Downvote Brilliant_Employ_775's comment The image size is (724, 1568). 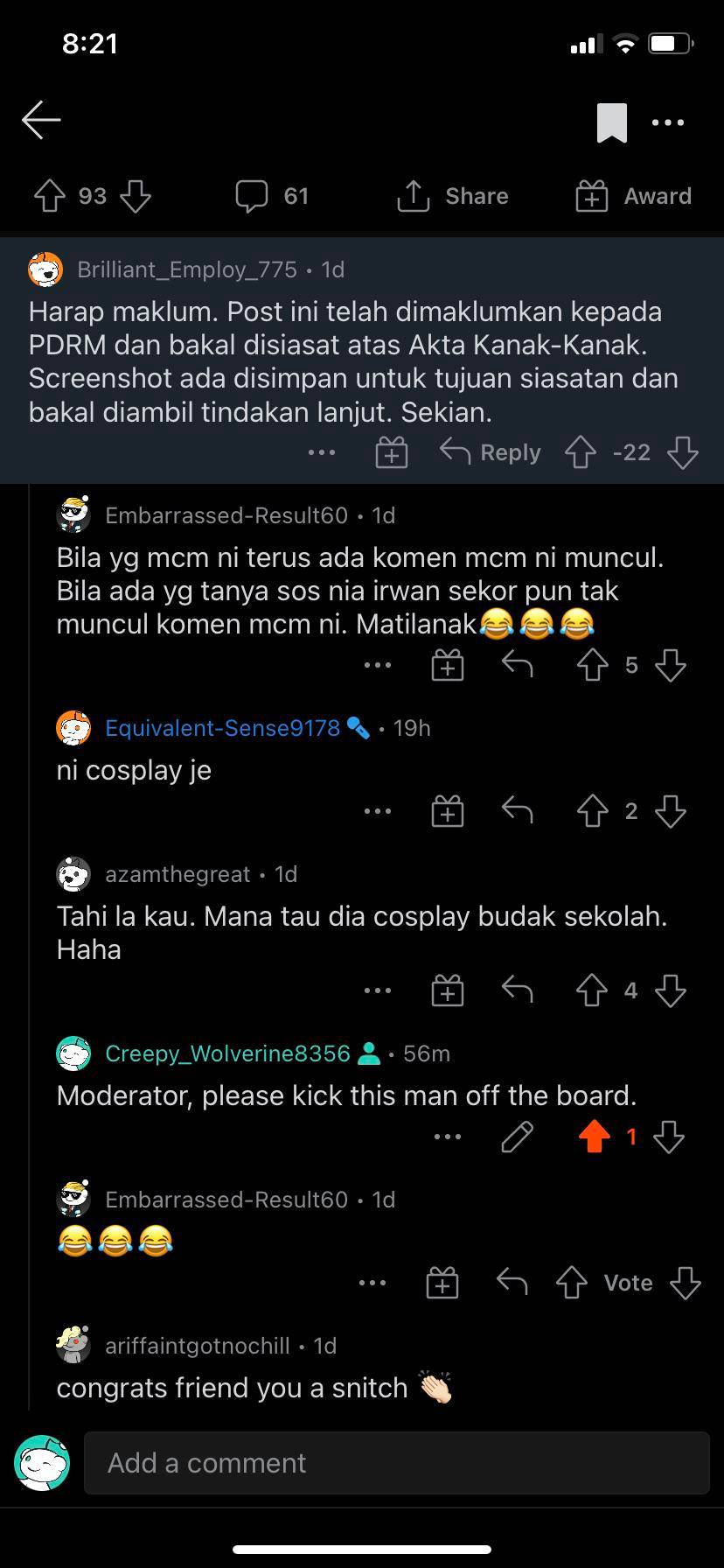pyautogui.click(x=682, y=452)
